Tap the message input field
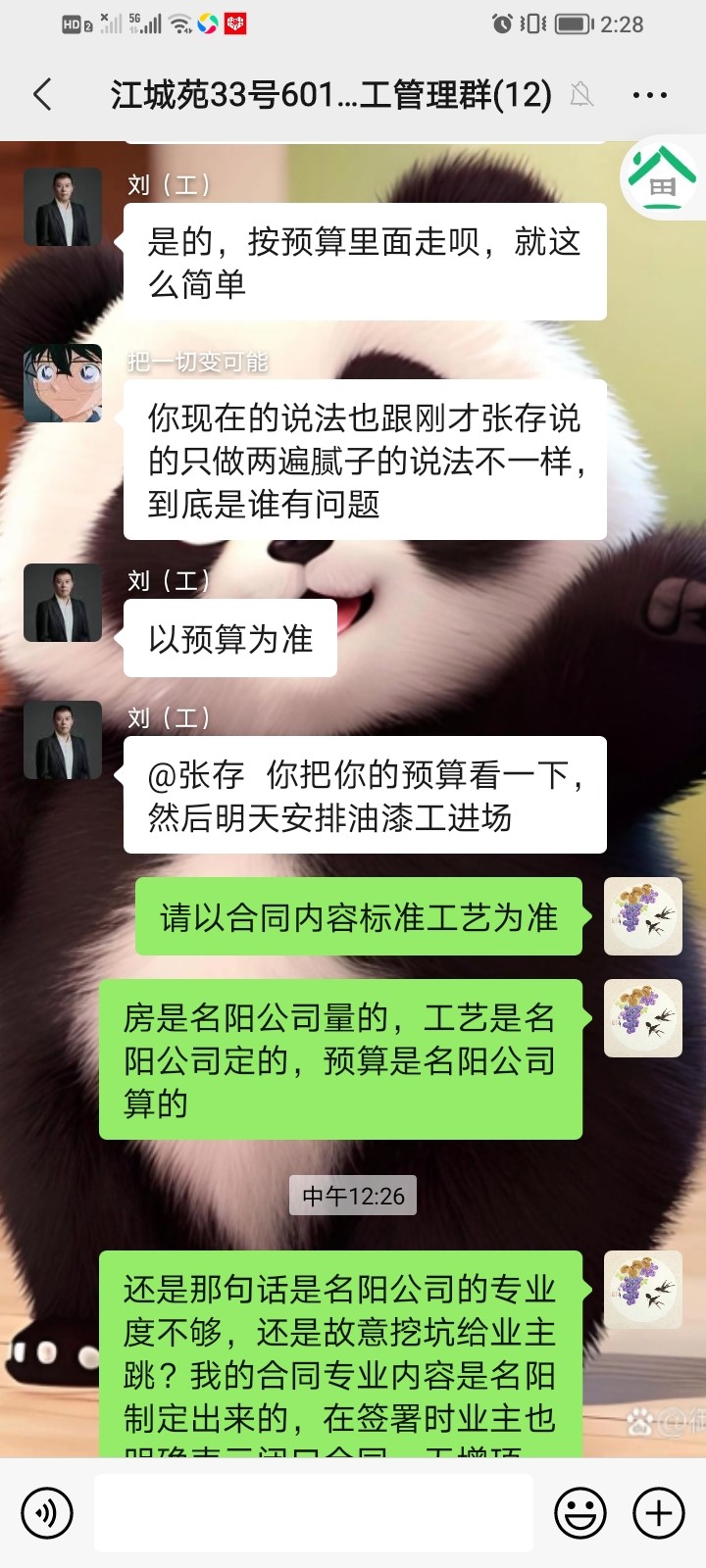This screenshot has height=1568, width=706. [x=314, y=1513]
